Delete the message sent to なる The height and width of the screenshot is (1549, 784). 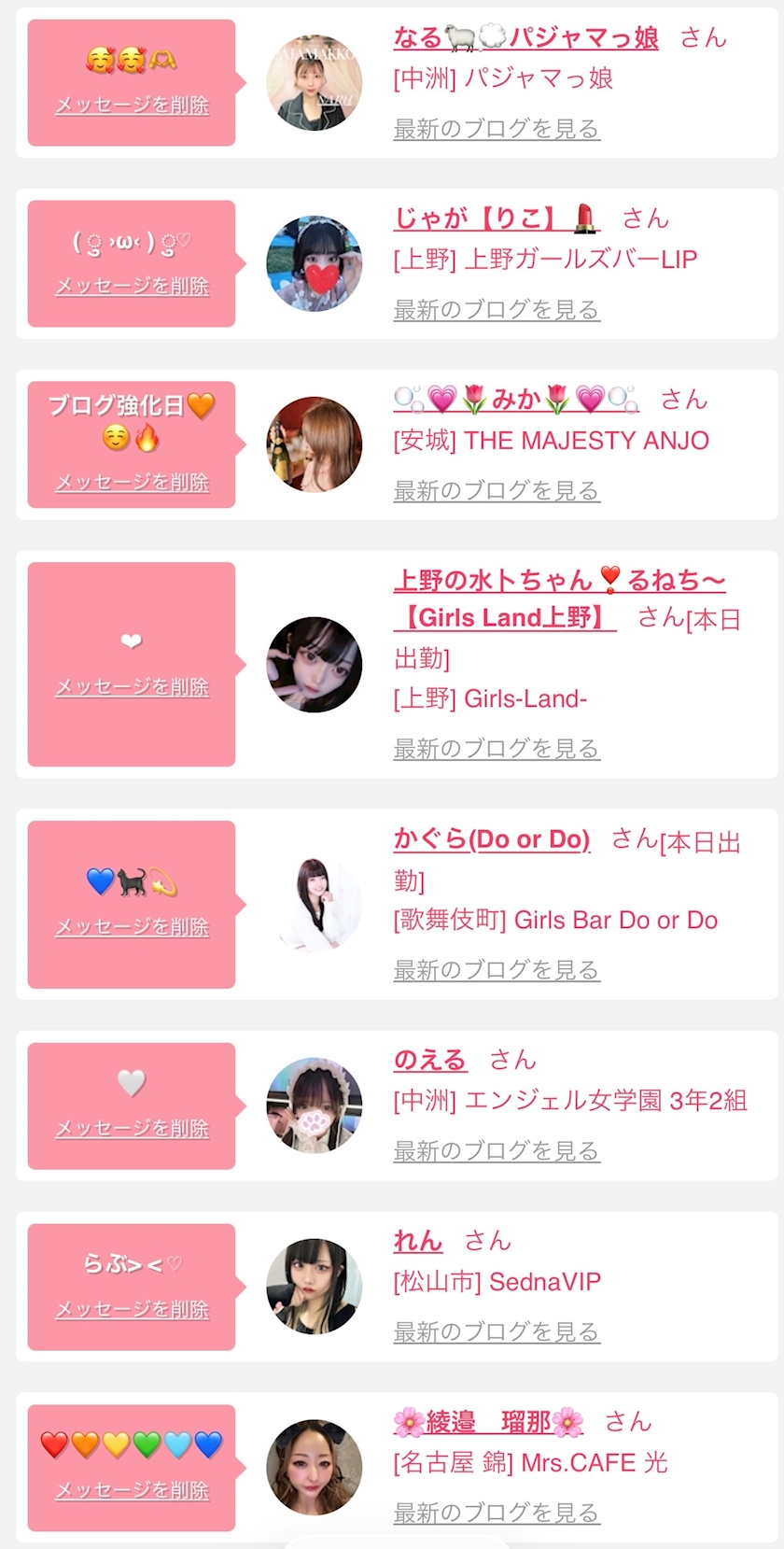132,106
